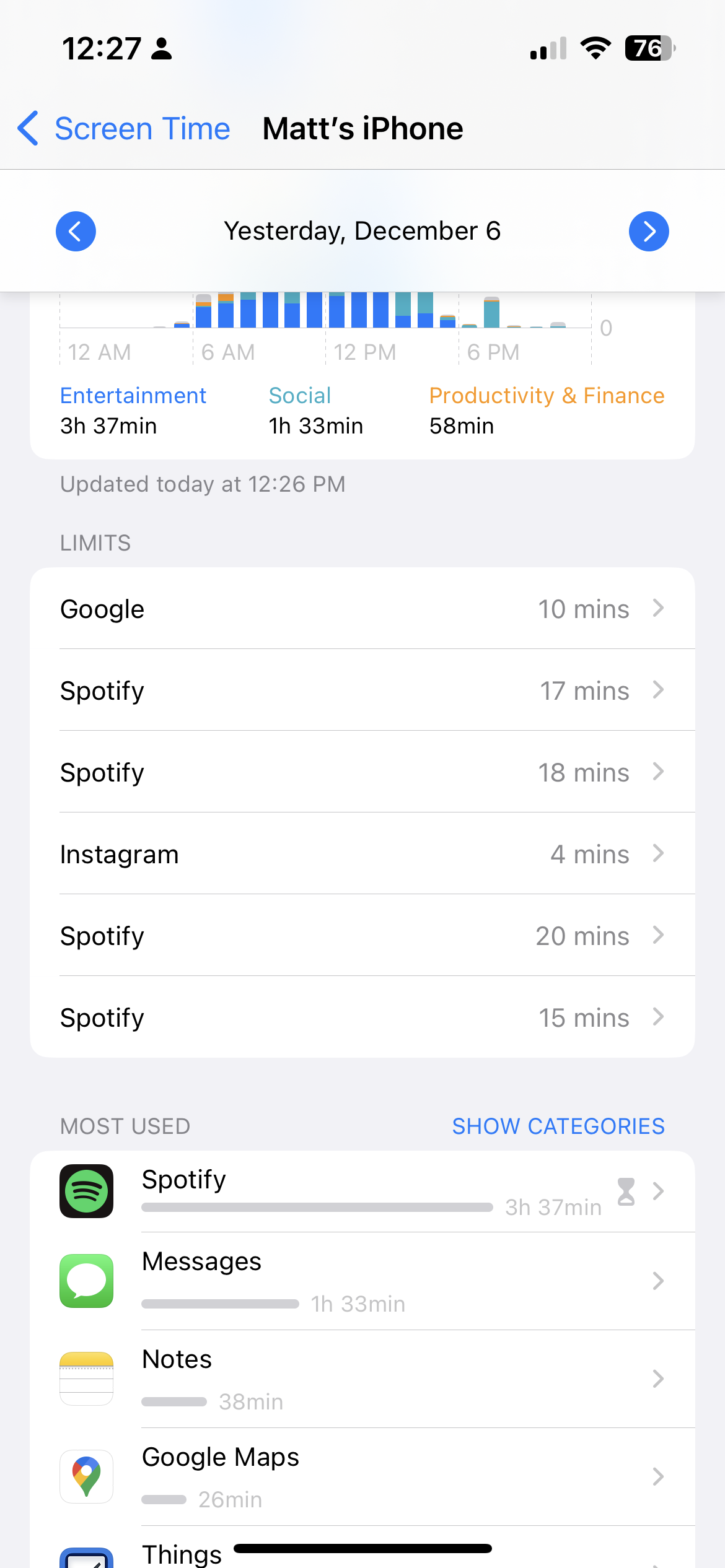The image size is (725, 1568).
Task: Go to the previous day with left arrow
Action: pos(76,231)
